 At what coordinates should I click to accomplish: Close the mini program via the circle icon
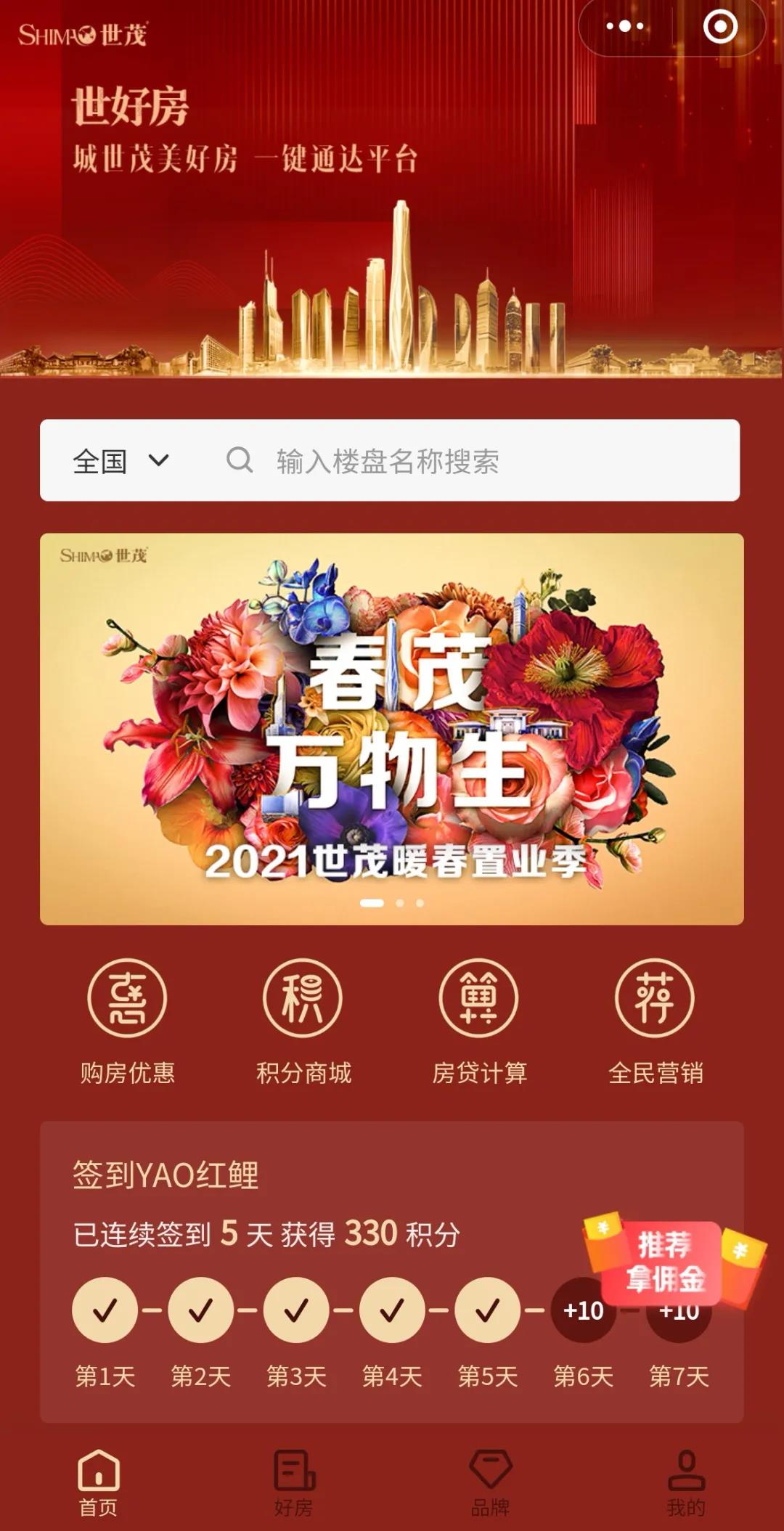719,27
